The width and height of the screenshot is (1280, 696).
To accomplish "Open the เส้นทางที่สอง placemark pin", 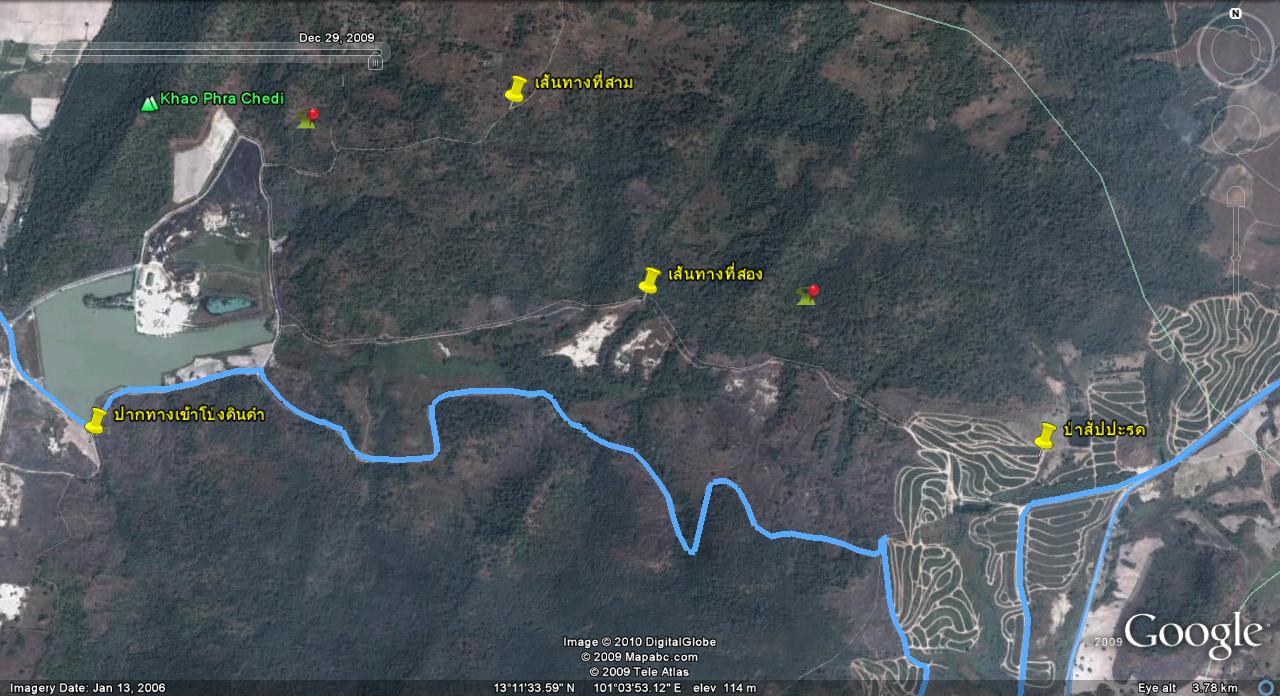I will (x=648, y=282).
